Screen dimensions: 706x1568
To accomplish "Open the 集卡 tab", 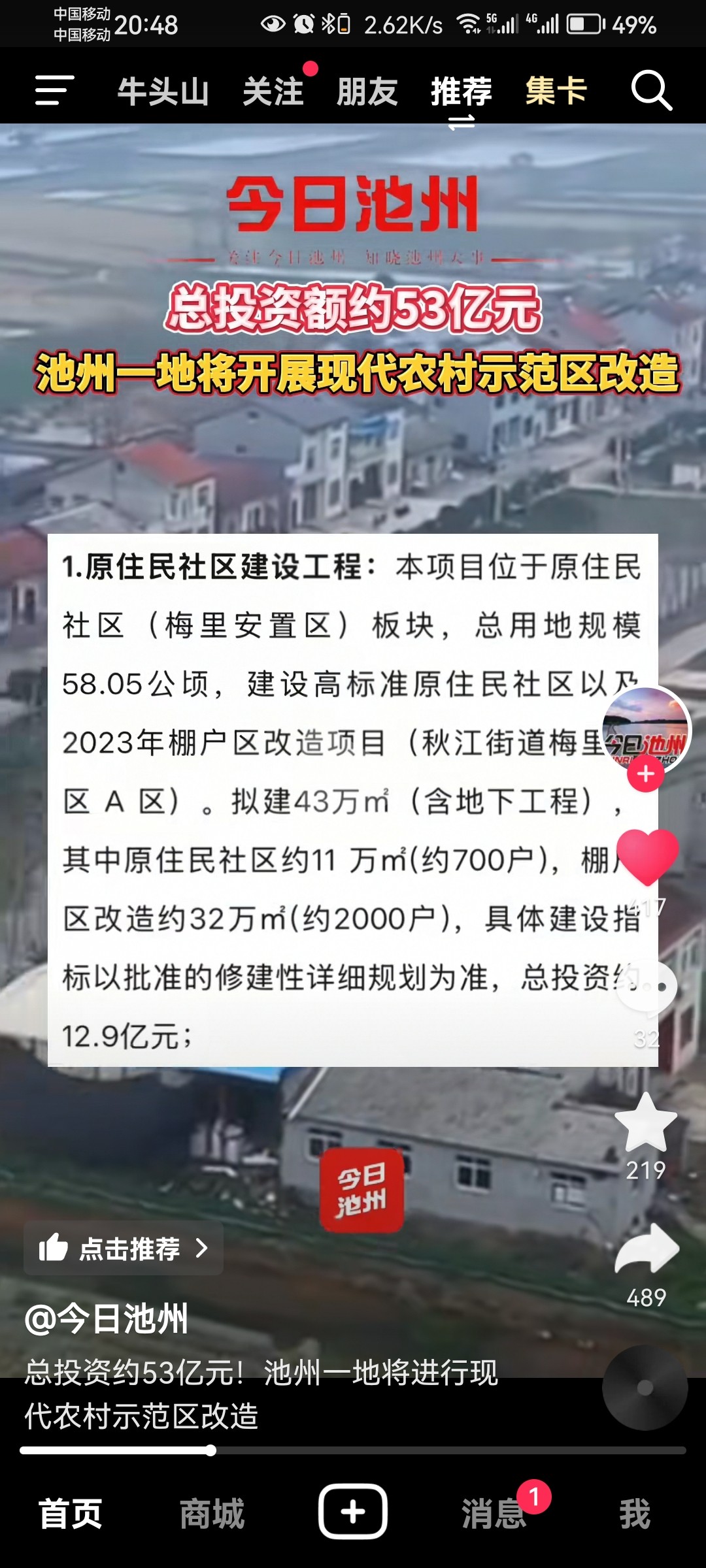I will 556,91.
